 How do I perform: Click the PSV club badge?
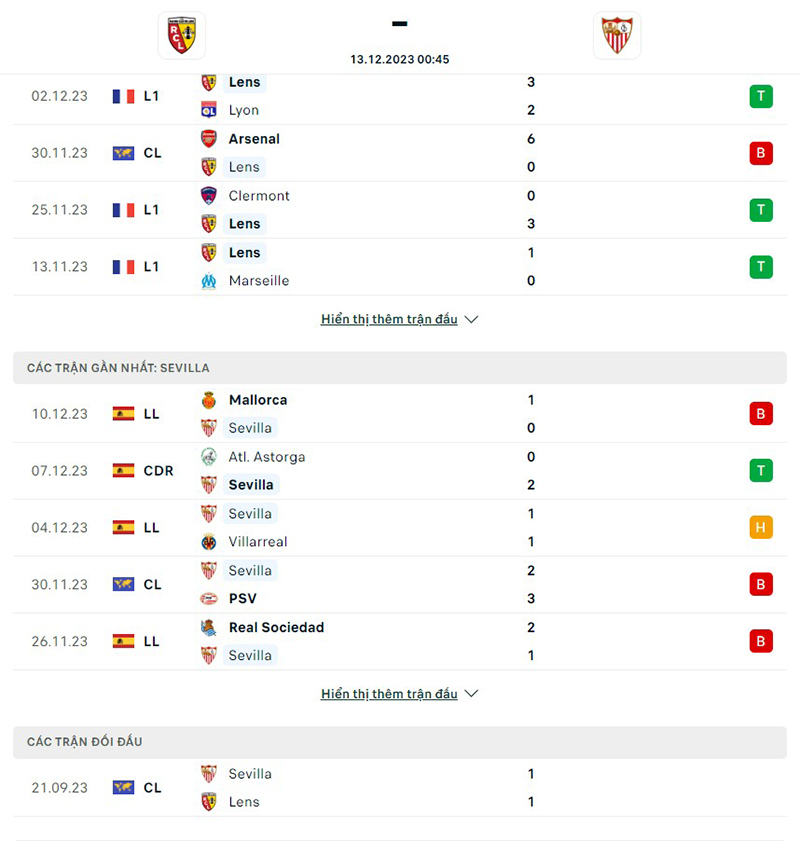pos(209,598)
